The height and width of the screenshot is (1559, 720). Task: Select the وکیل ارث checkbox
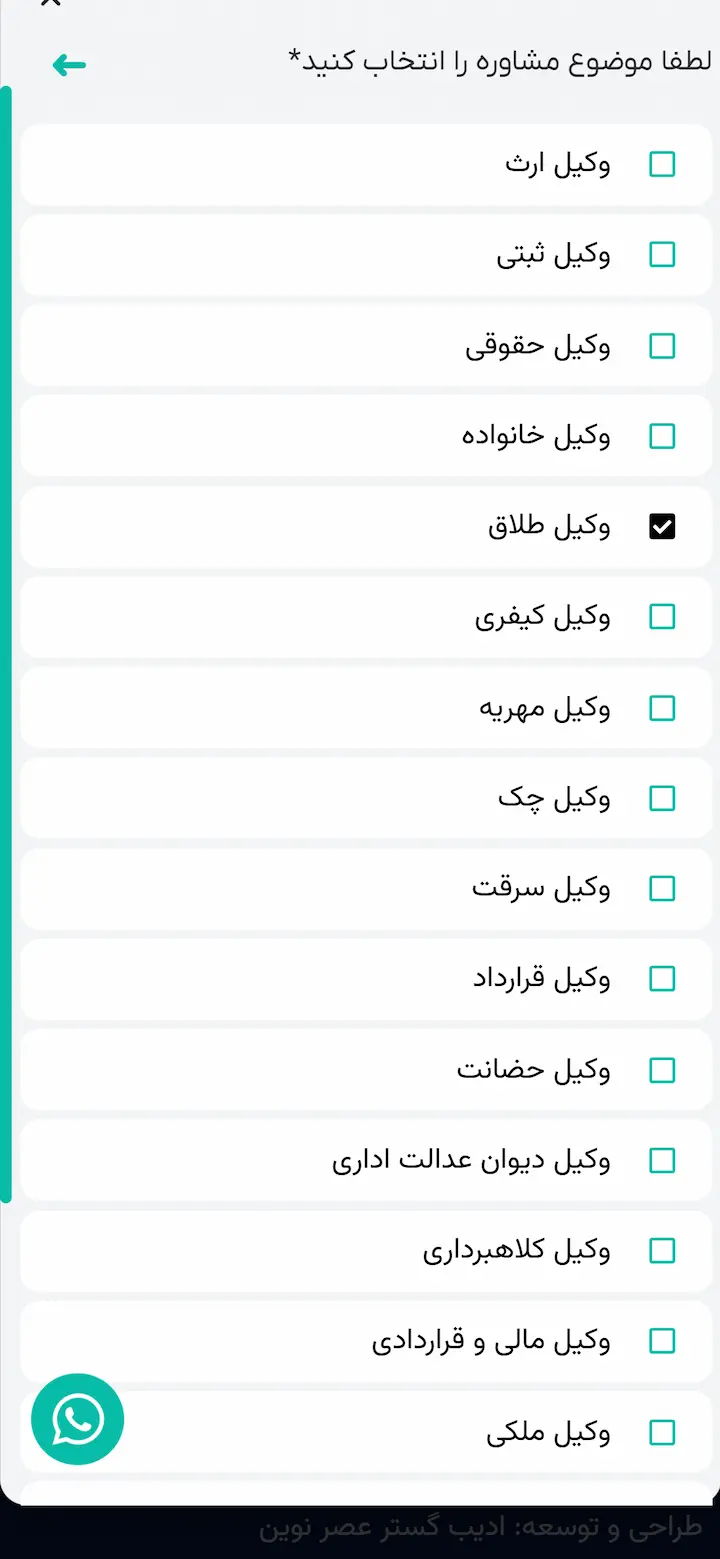coord(662,164)
